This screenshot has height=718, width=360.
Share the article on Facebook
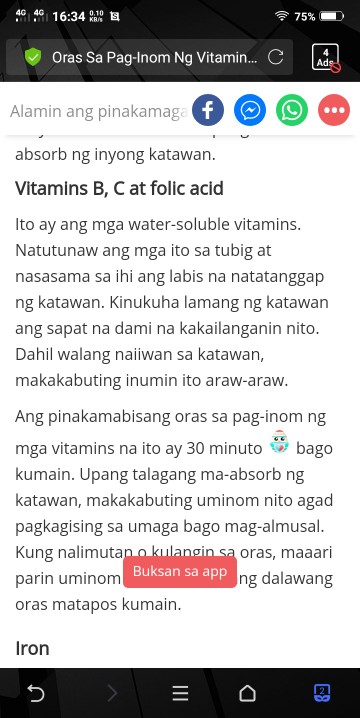tap(208, 110)
